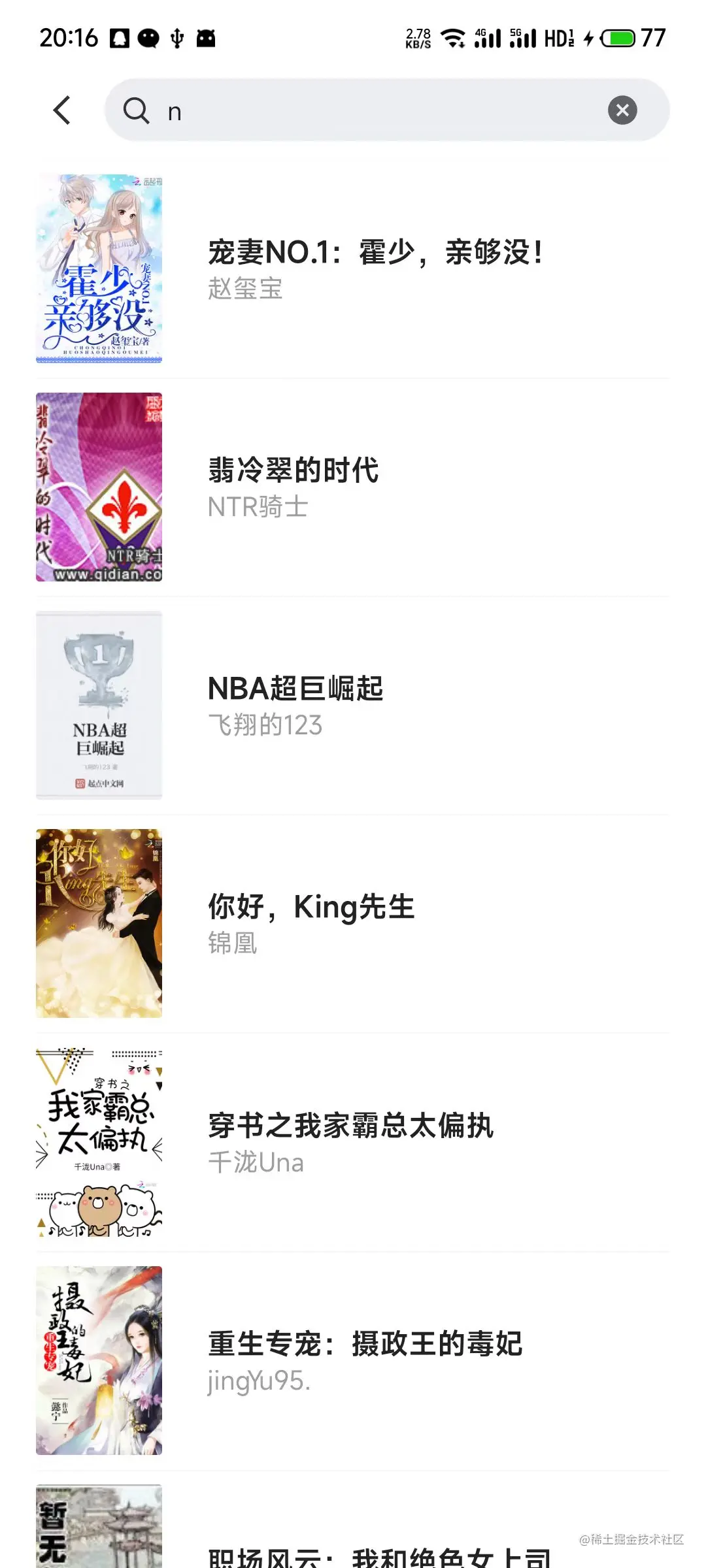Open the novel 你好，King先生
The image size is (706, 1568).
pyautogui.click(x=311, y=907)
